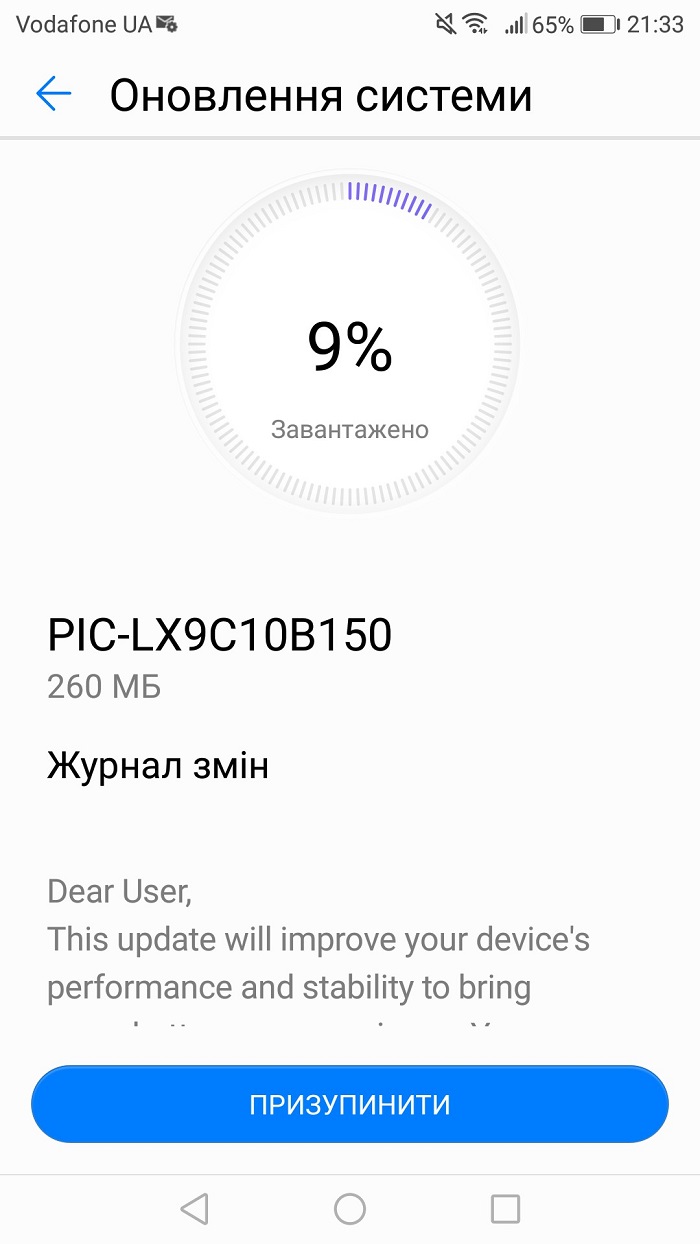Pause the download with ПРИЗУПИНИТИ button
The height and width of the screenshot is (1244, 700).
click(x=350, y=1104)
